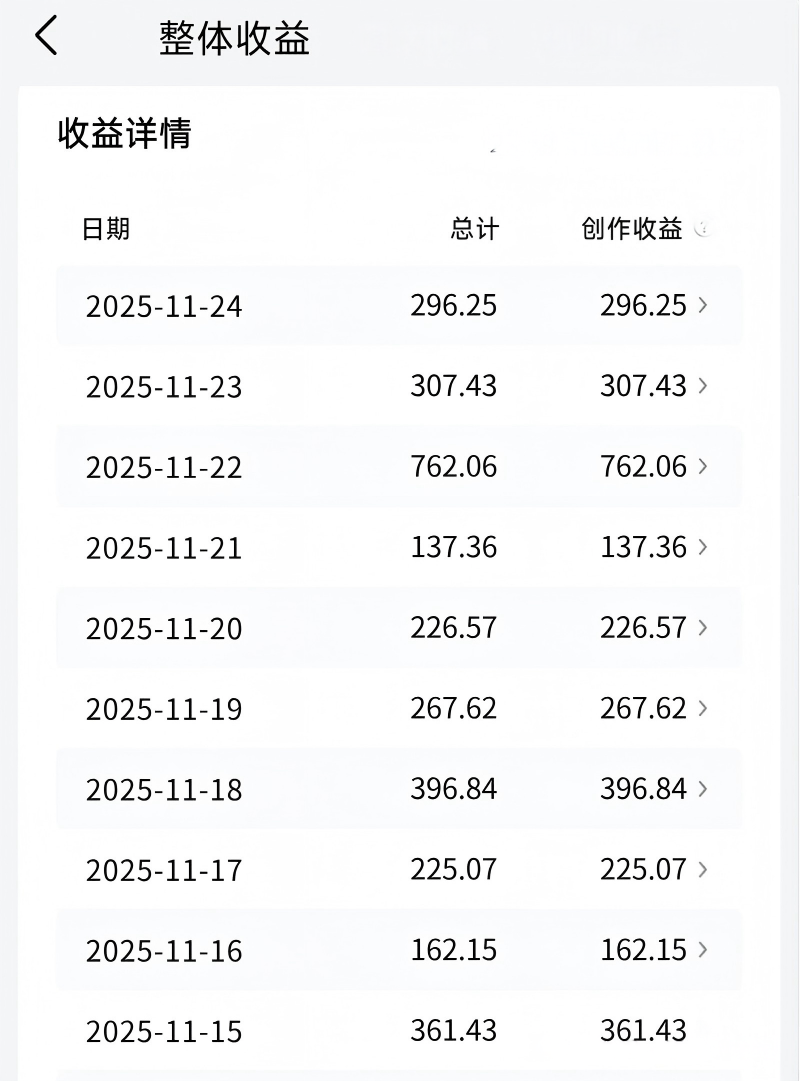Open the 2025-11-18 earnings detail
This screenshot has height=1081, width=800.
click(x=399, y=789)
